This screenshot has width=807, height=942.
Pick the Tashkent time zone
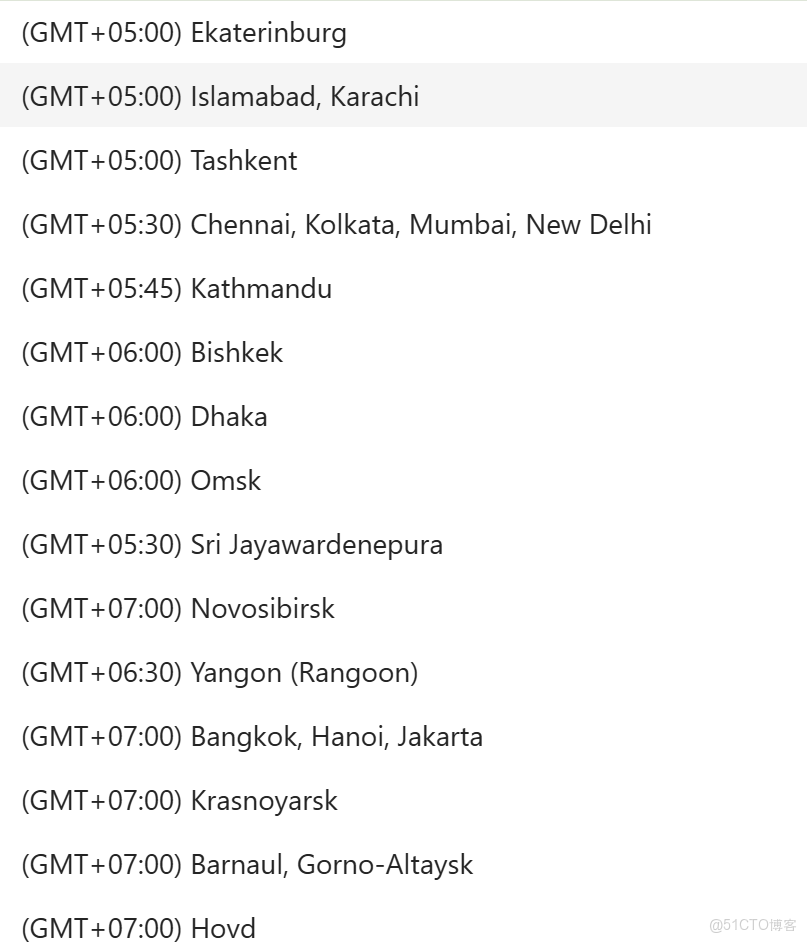(160, 161)
